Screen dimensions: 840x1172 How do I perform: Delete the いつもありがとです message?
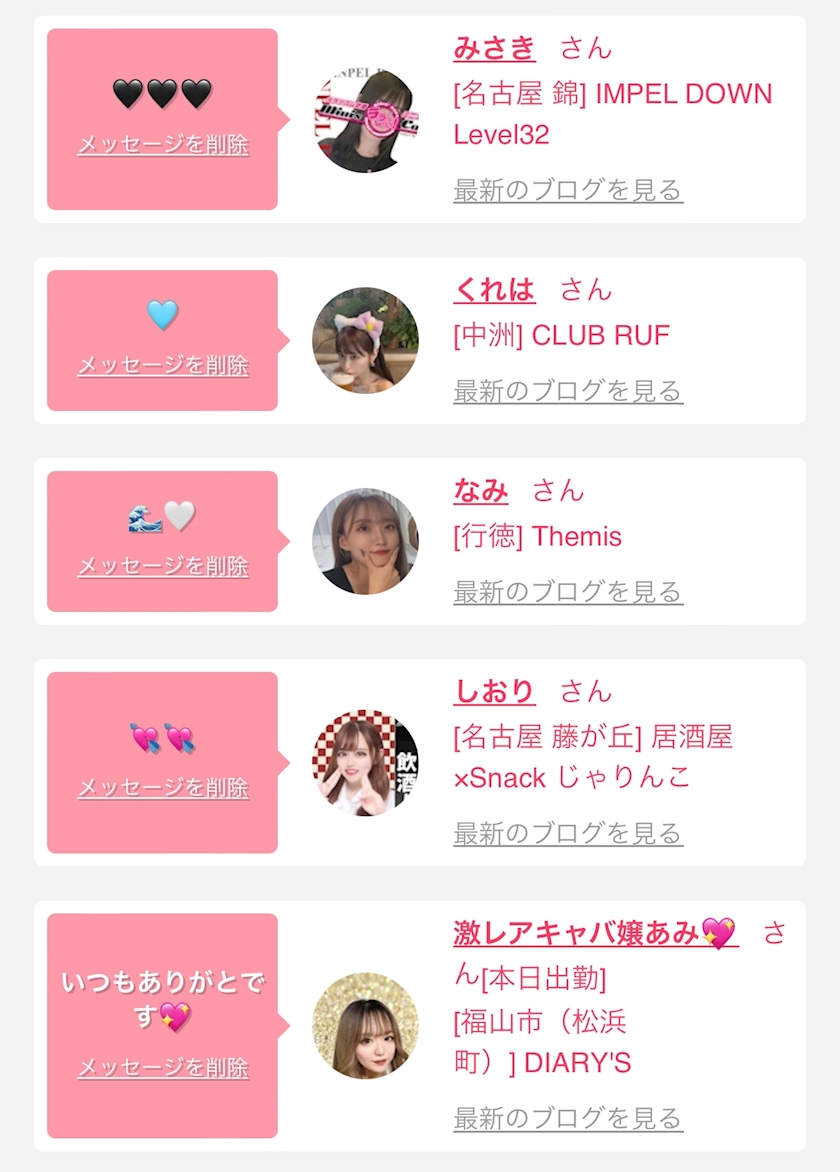tap(163, 1068)
